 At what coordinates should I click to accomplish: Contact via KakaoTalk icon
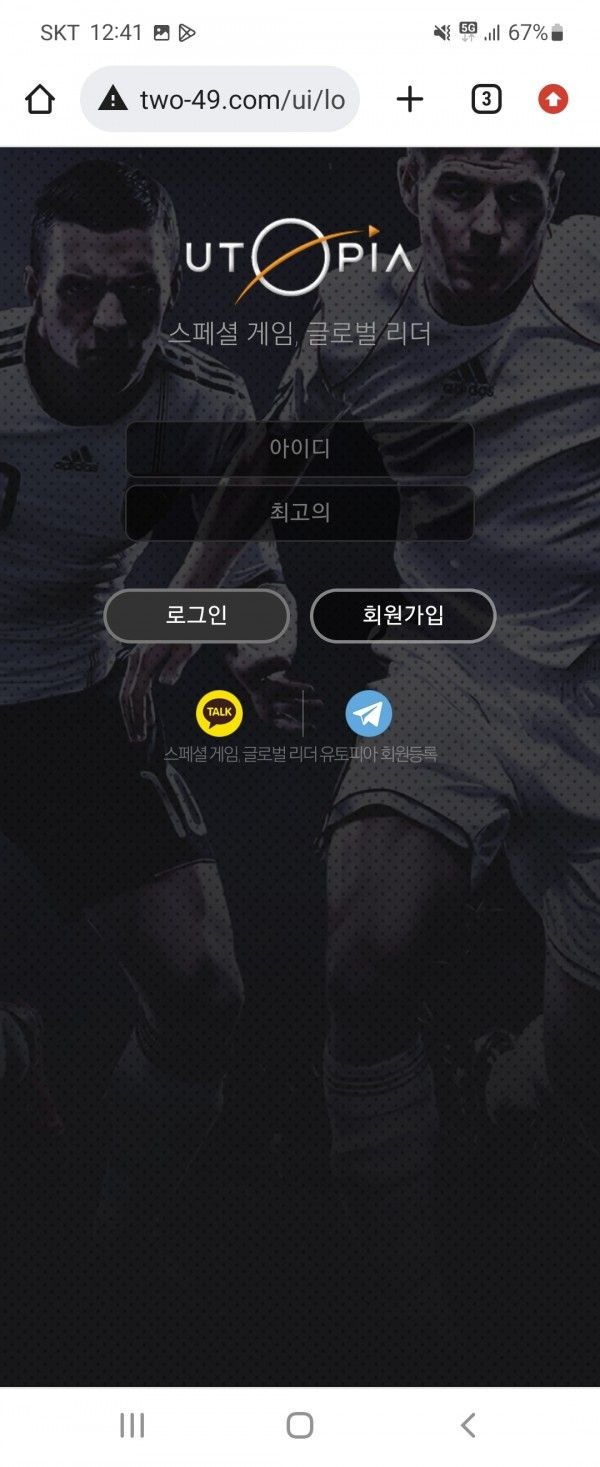[219, 713]
